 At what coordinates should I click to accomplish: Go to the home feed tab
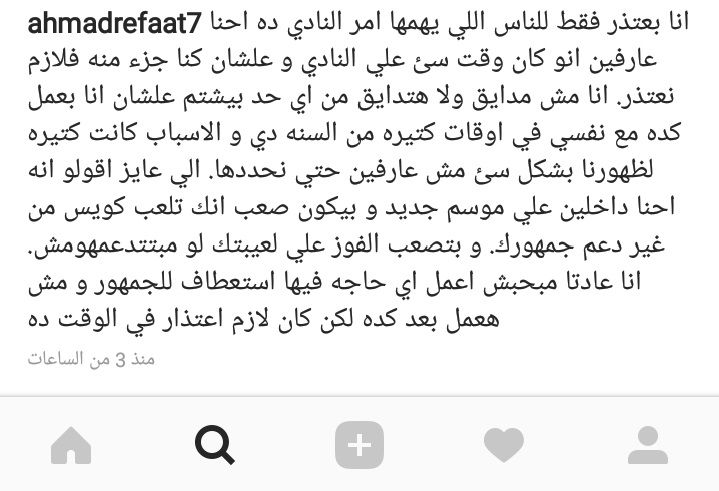[71, 445]
